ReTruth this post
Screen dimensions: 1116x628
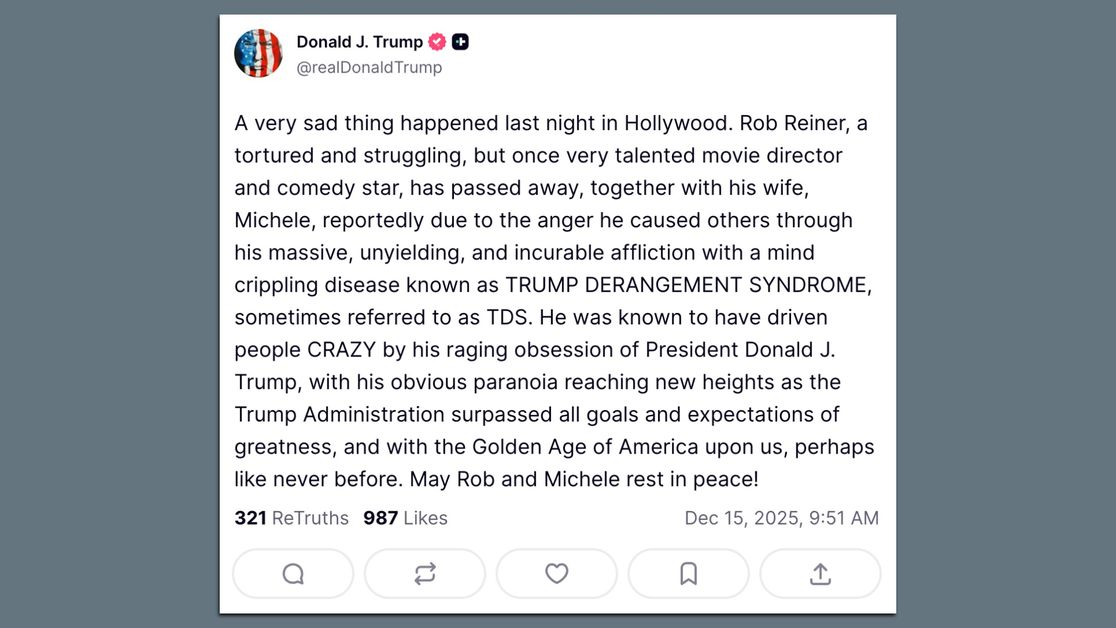(x=425, y=574)
